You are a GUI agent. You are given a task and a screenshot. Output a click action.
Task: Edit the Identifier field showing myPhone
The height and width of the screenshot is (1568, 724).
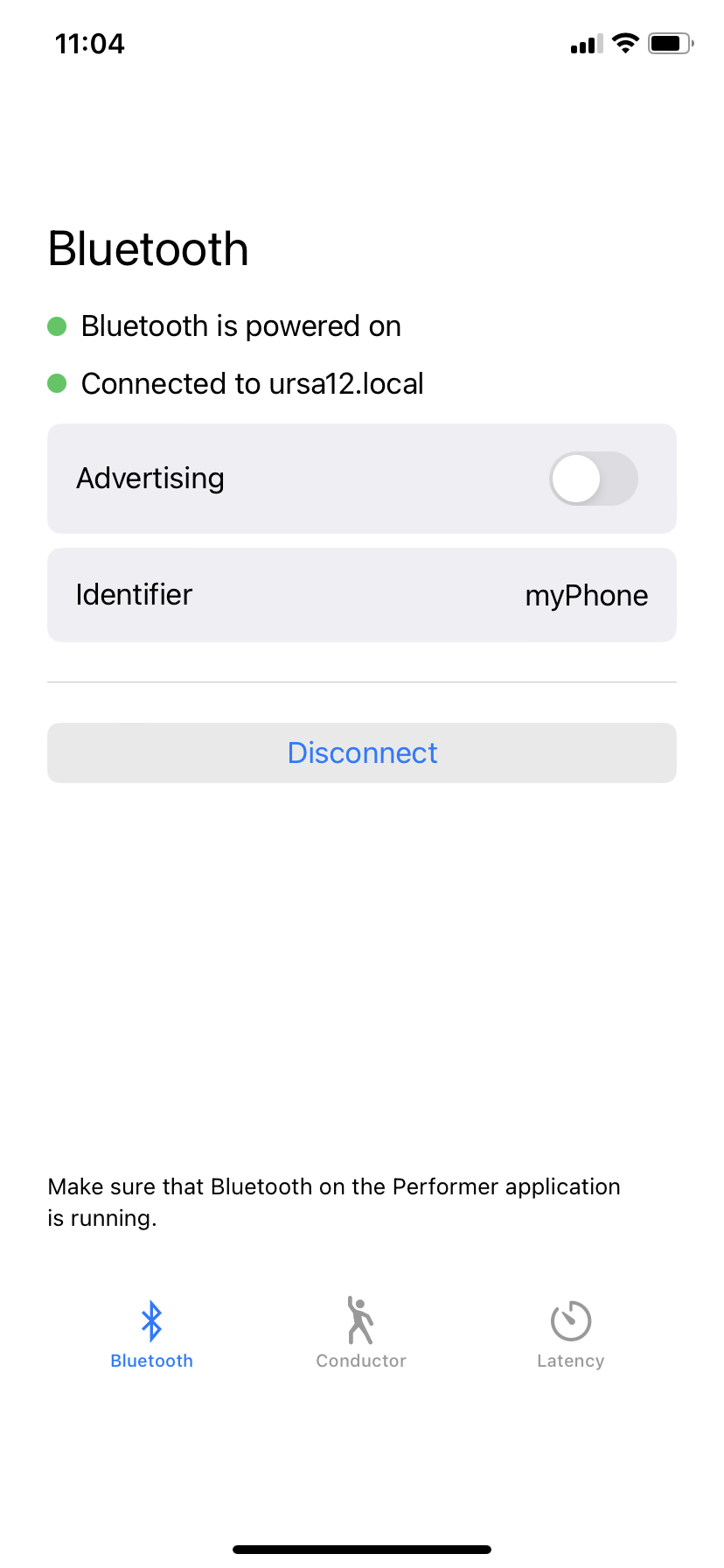(362, 595)
